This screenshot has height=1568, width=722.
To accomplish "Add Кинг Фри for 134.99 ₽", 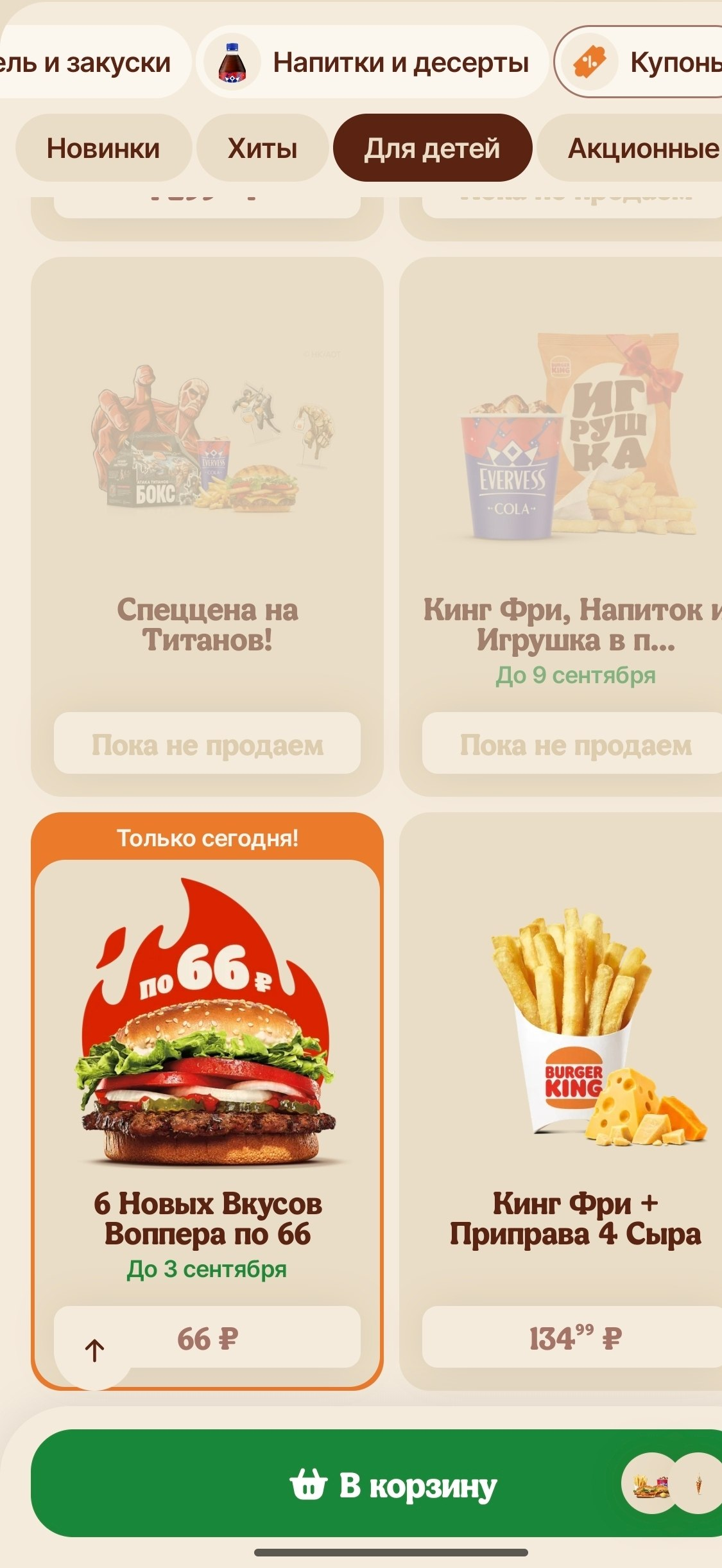I will [572, 1337].
